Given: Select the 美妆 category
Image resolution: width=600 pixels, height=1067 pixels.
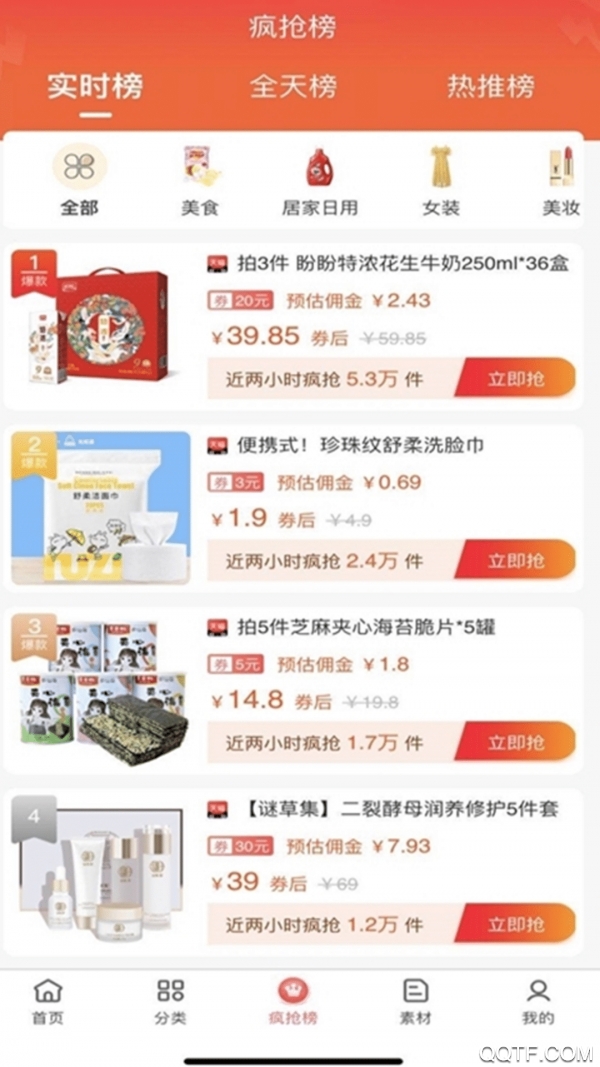Looking at the screenshot, I should tap(561, 181).
